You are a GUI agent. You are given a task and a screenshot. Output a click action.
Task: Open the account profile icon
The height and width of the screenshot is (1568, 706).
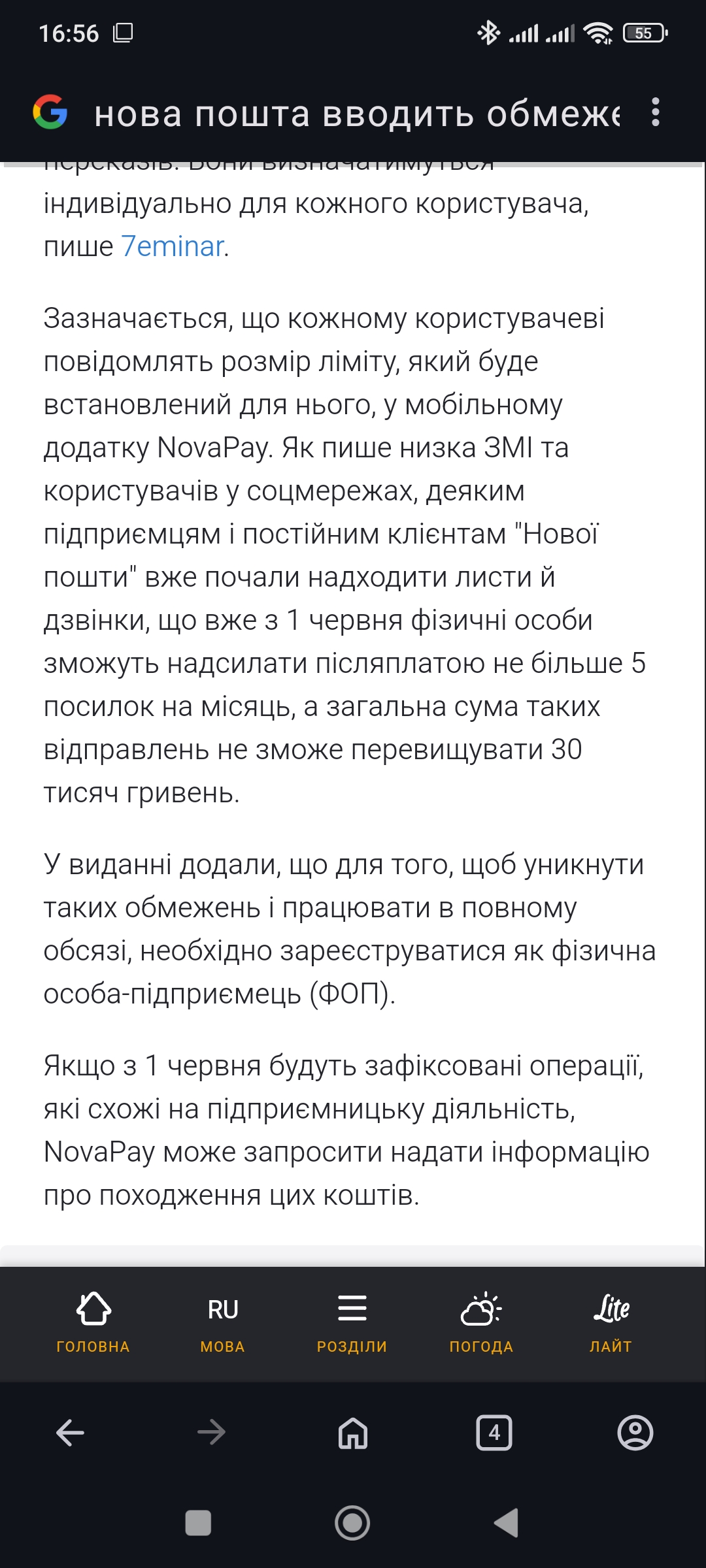click(x=635, y=1433)
